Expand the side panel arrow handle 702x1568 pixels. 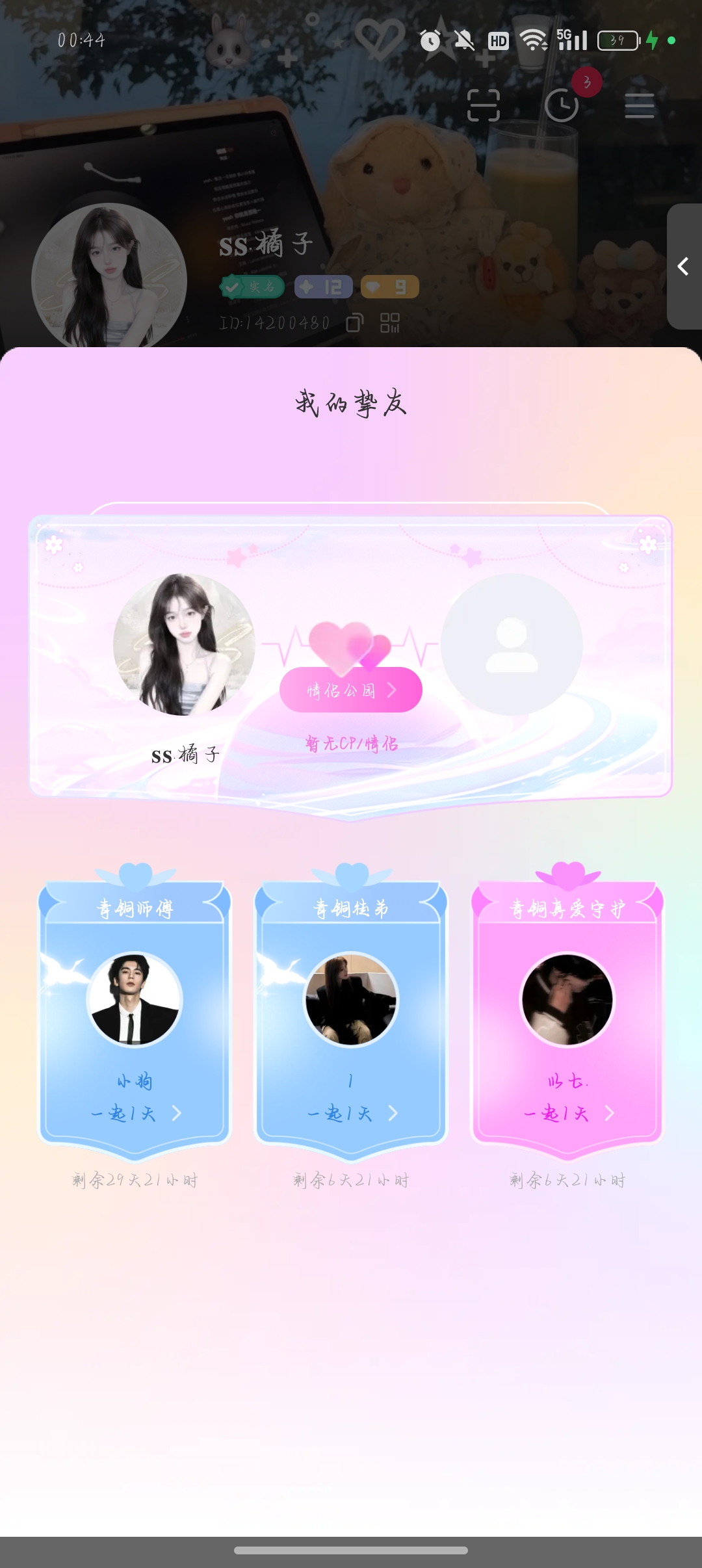[683, 267]
